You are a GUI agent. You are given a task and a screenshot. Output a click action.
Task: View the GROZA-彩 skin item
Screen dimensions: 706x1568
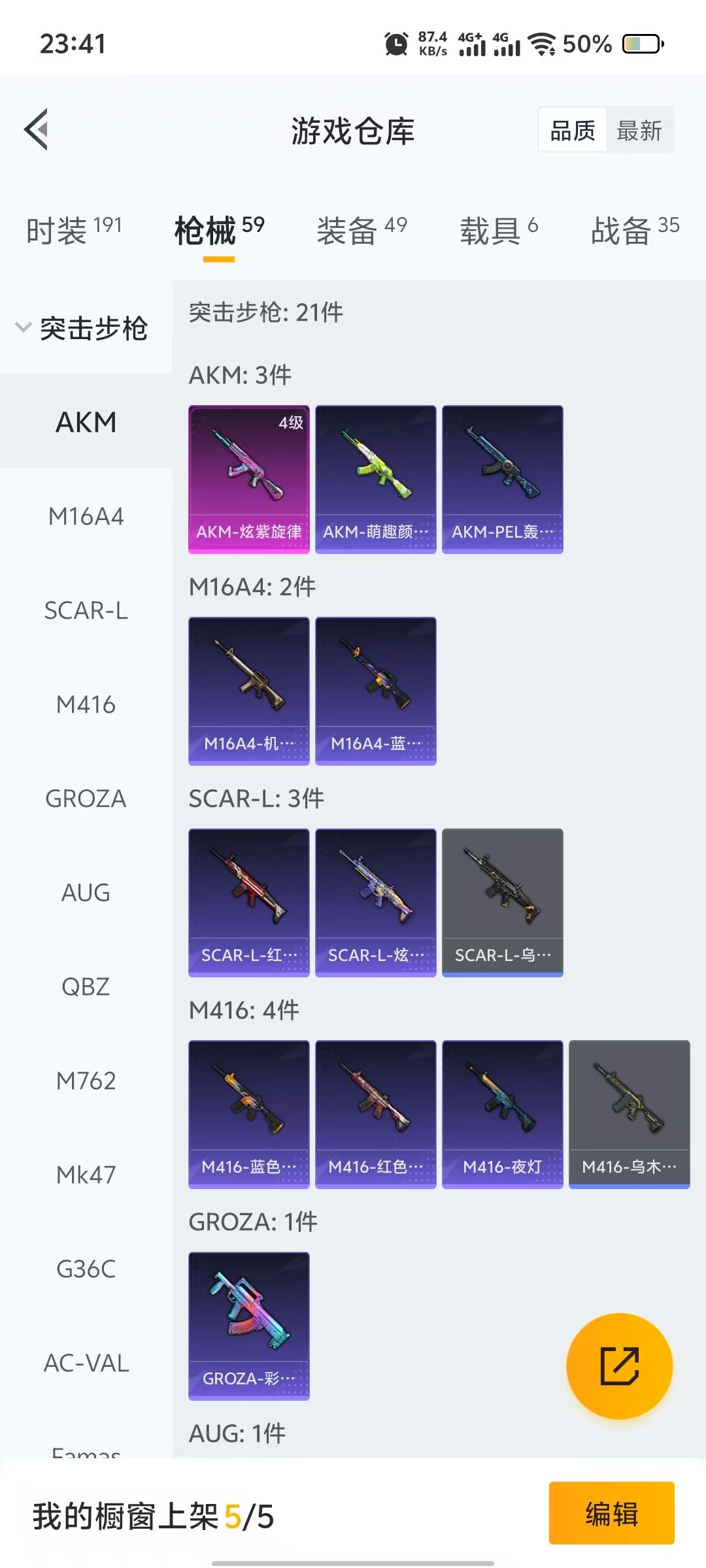click(248, 1326)
